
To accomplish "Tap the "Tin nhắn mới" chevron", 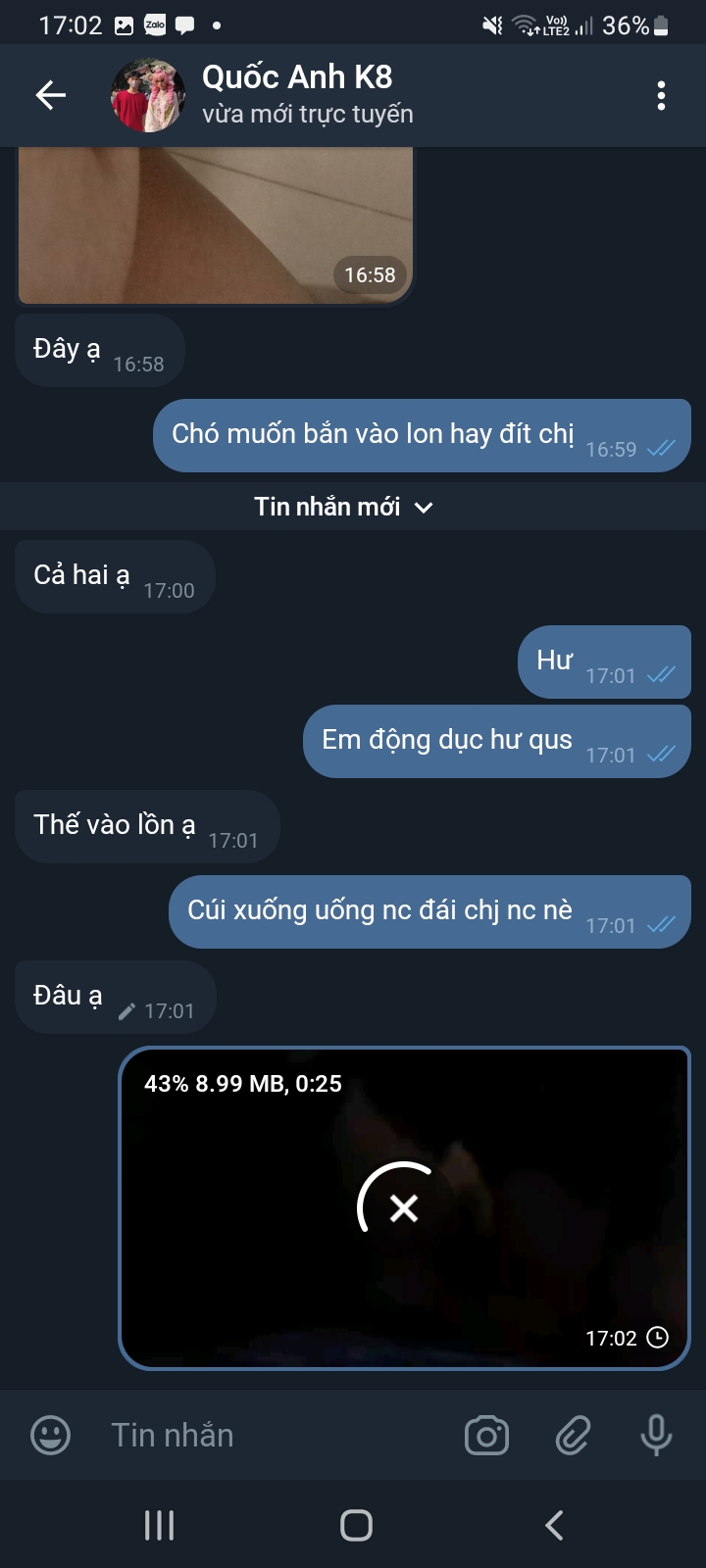I will point(424,508).
